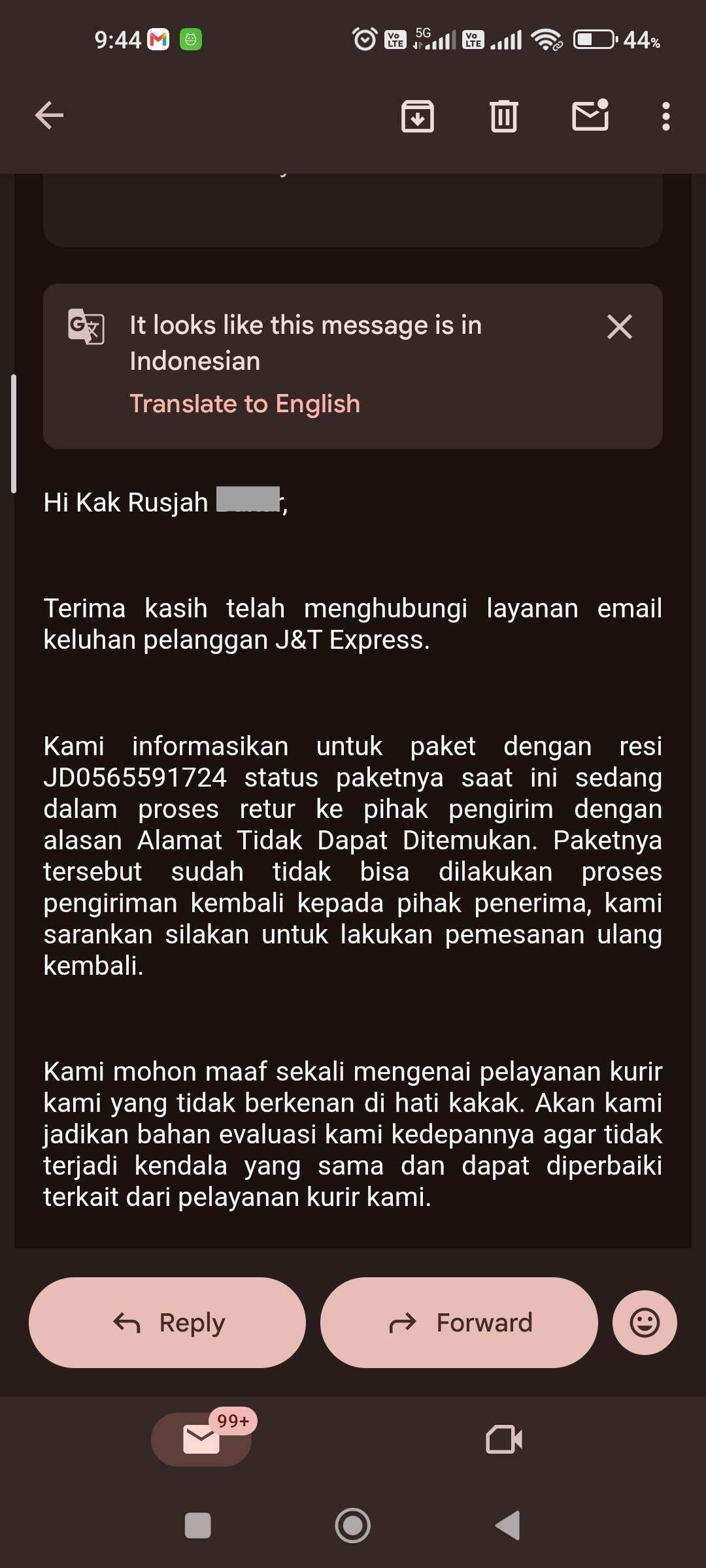This screenshot has width=706, height=1568.
Task: Archive this email
Action: pyautogui.click(x=417, y=116)
